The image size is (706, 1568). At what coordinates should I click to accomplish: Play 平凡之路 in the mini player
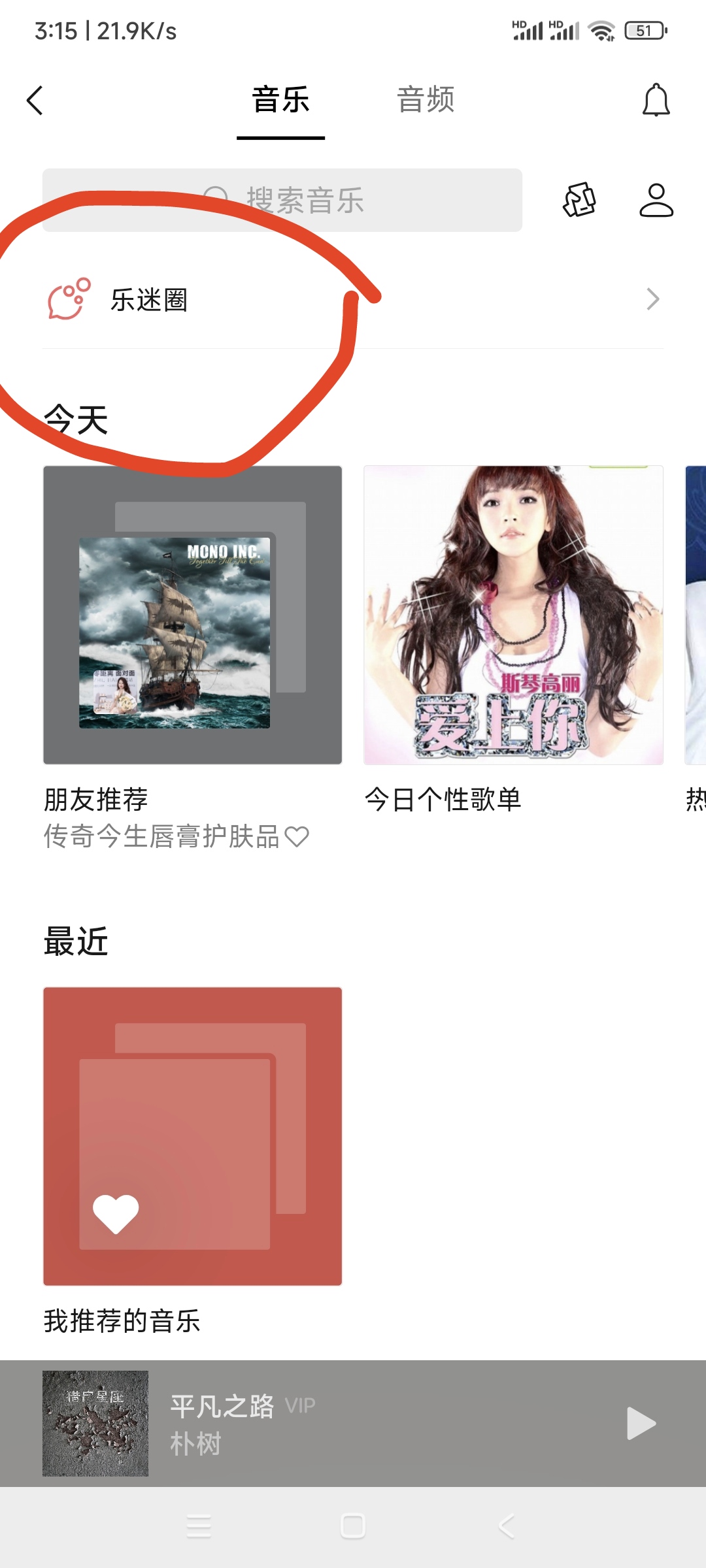[x=641, y=1424]
